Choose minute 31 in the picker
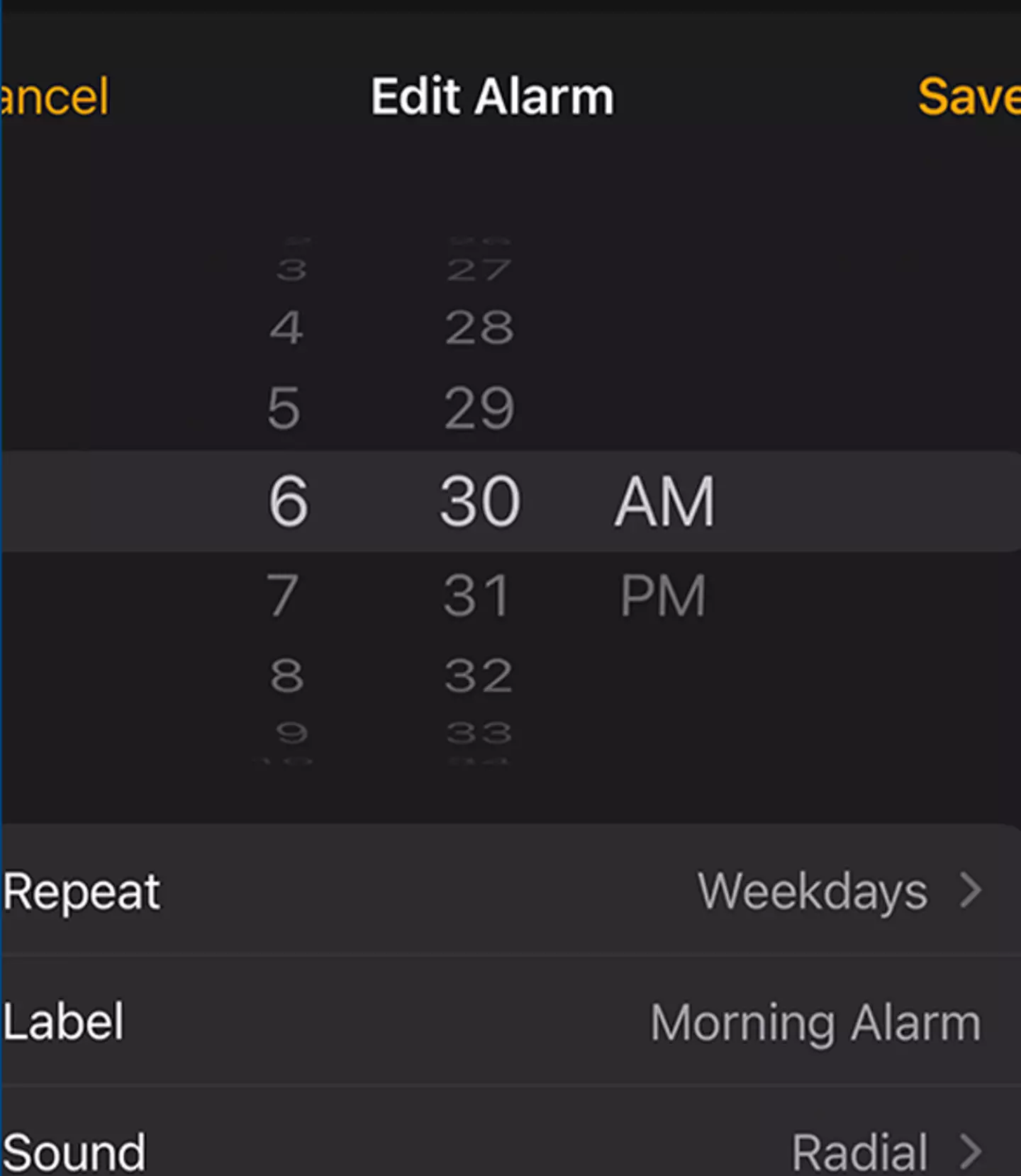 pyautogui.click(x=477, y=595)
